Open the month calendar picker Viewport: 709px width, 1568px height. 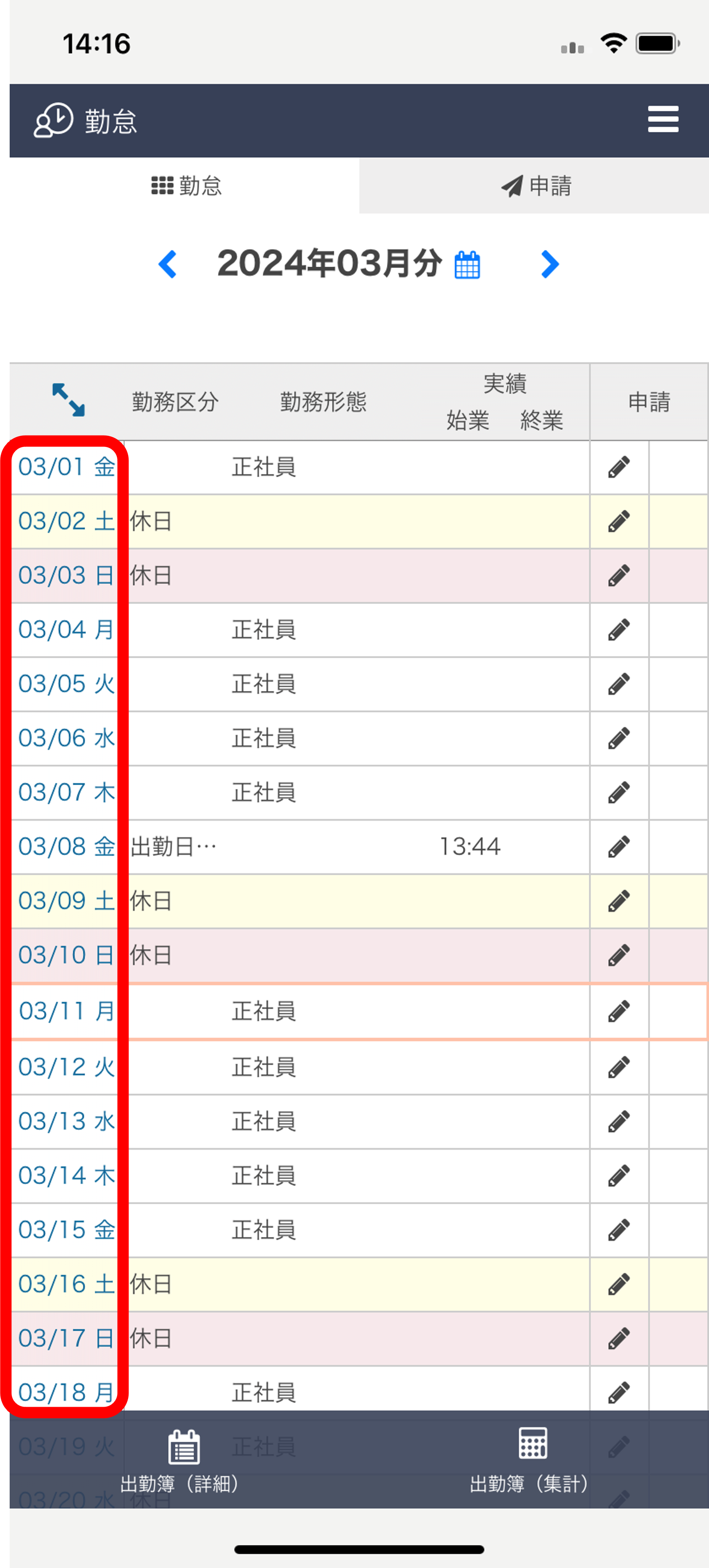point(467,265)
